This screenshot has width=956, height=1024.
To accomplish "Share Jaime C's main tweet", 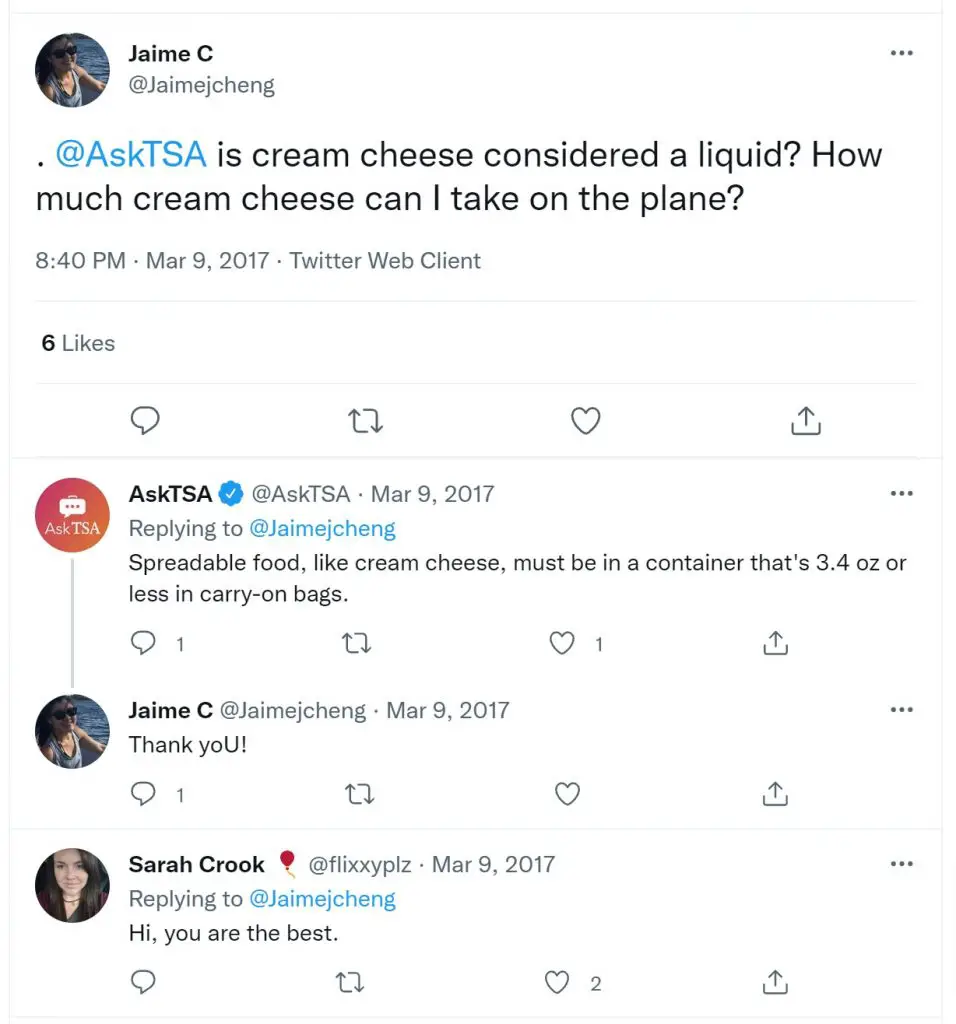I will tap(806, 421).
